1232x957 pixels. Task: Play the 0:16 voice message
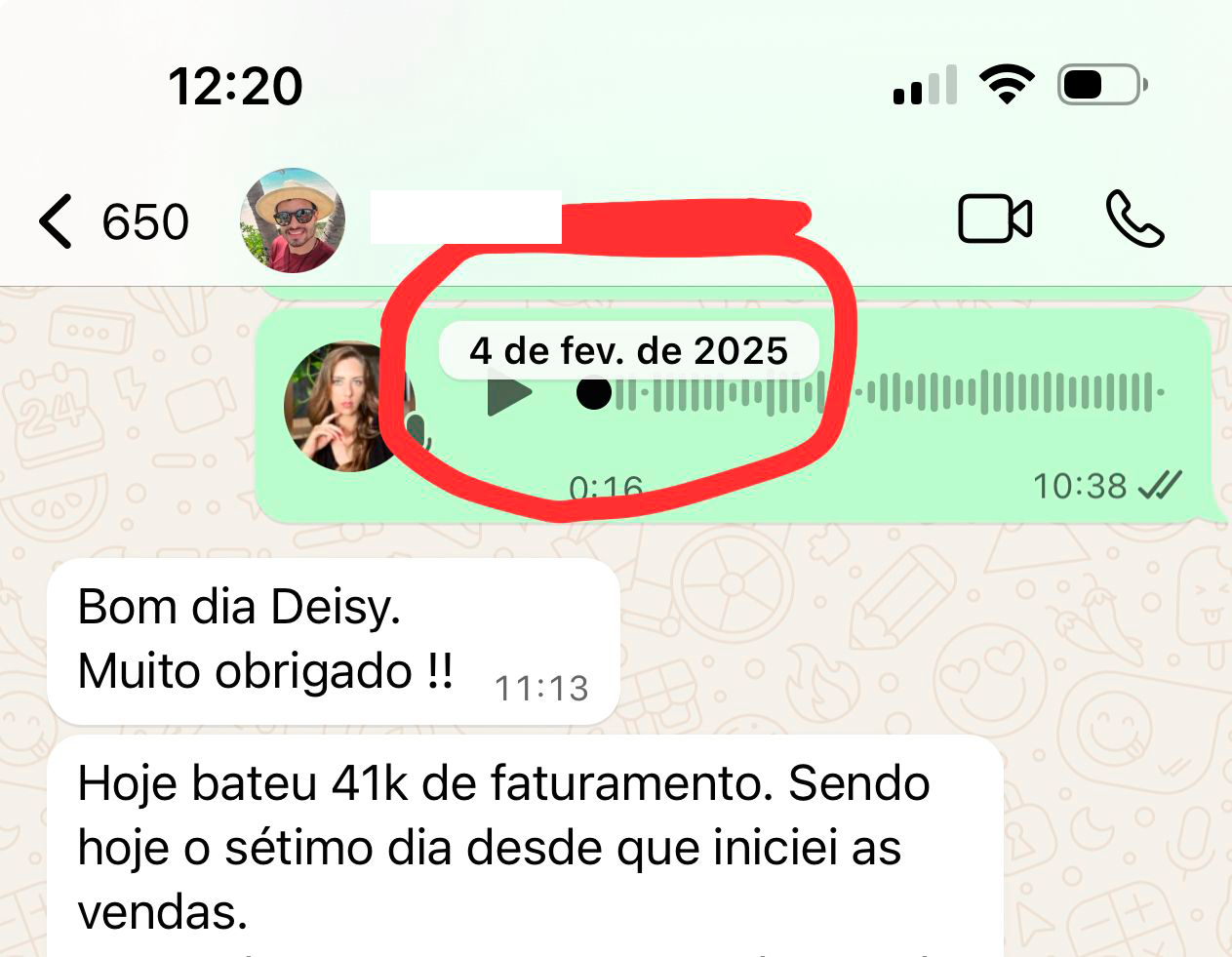pyautogui.click(x=509, y=394)
